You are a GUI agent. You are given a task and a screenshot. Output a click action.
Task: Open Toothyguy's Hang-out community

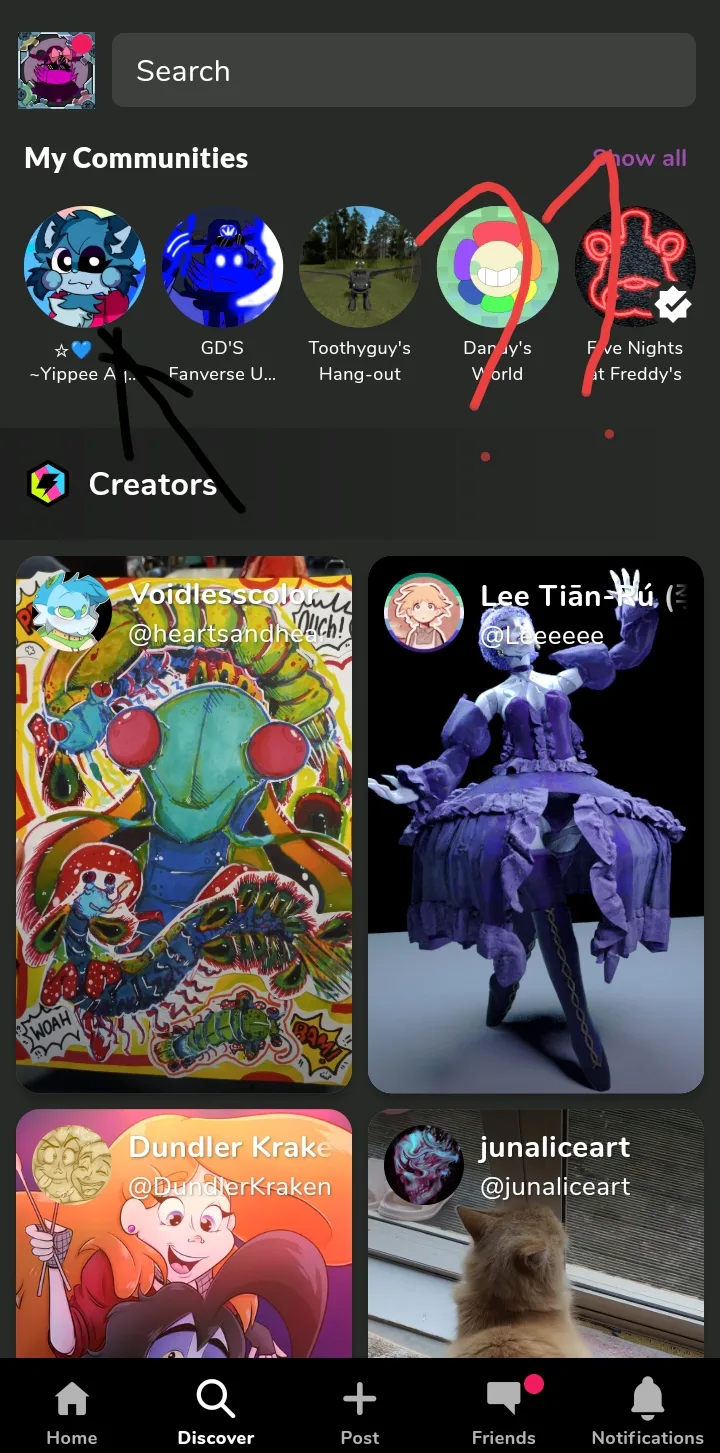click(360, 295)
